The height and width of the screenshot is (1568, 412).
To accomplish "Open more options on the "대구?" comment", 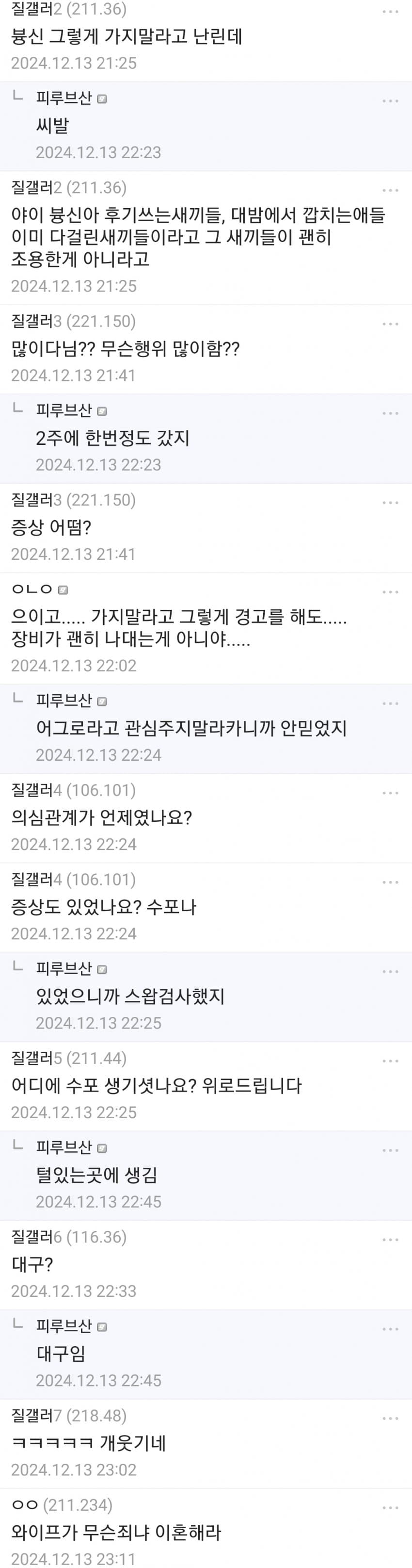I will (390, 1239).
